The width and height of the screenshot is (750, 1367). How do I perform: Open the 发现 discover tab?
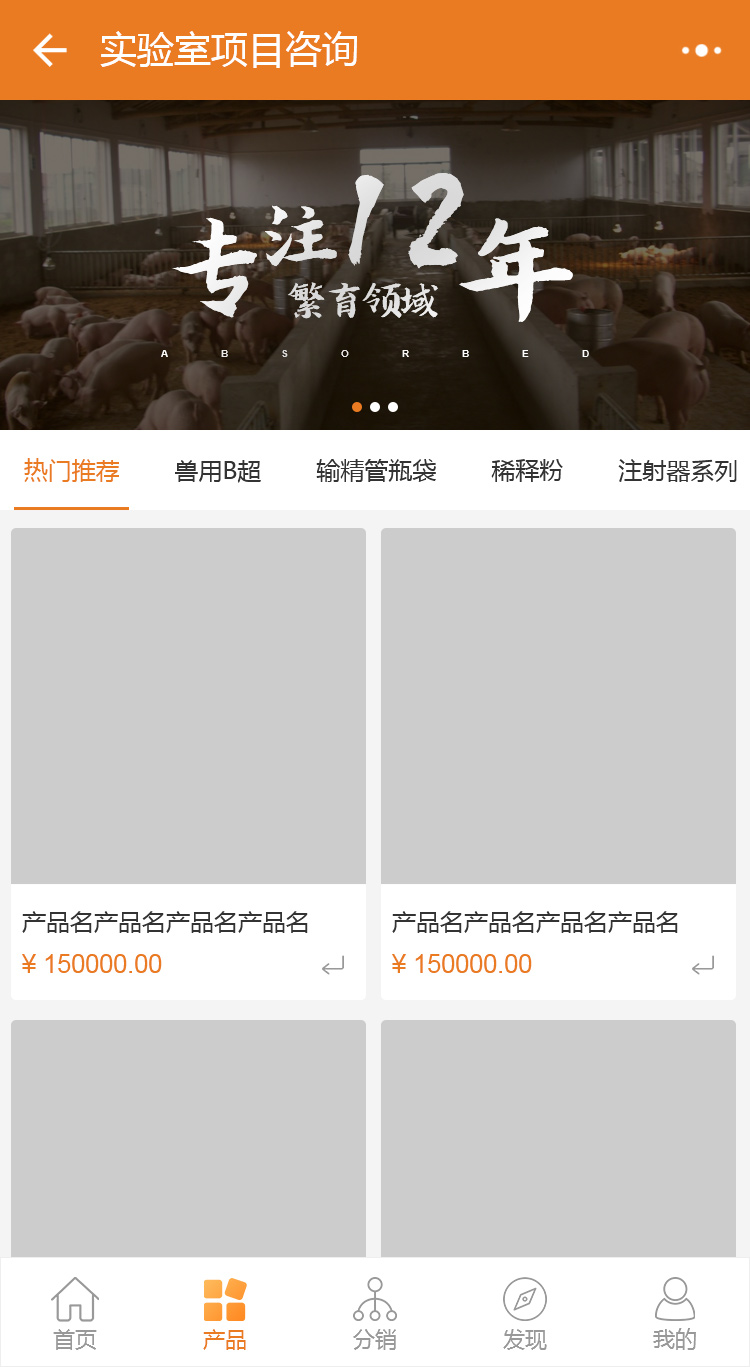525,1313
